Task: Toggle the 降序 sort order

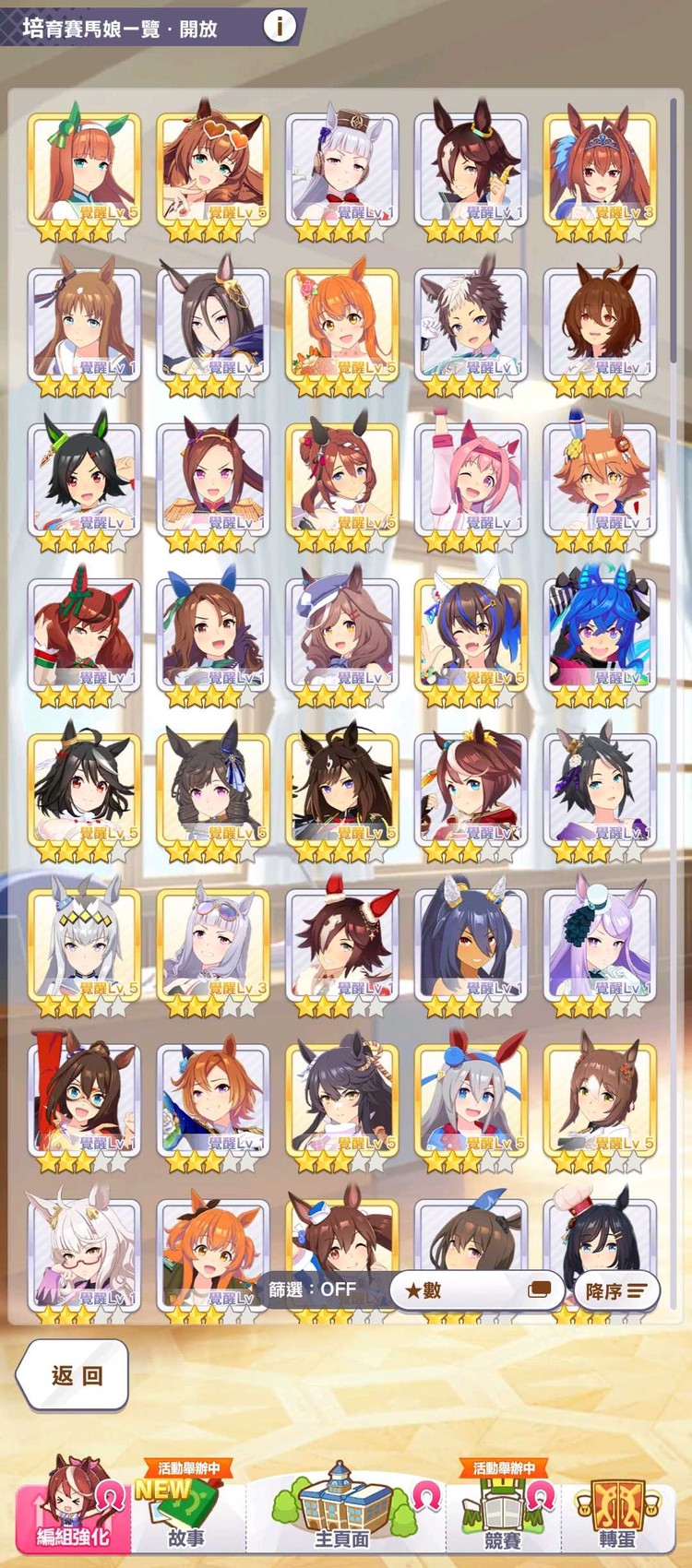Action: pos(615,1290)
